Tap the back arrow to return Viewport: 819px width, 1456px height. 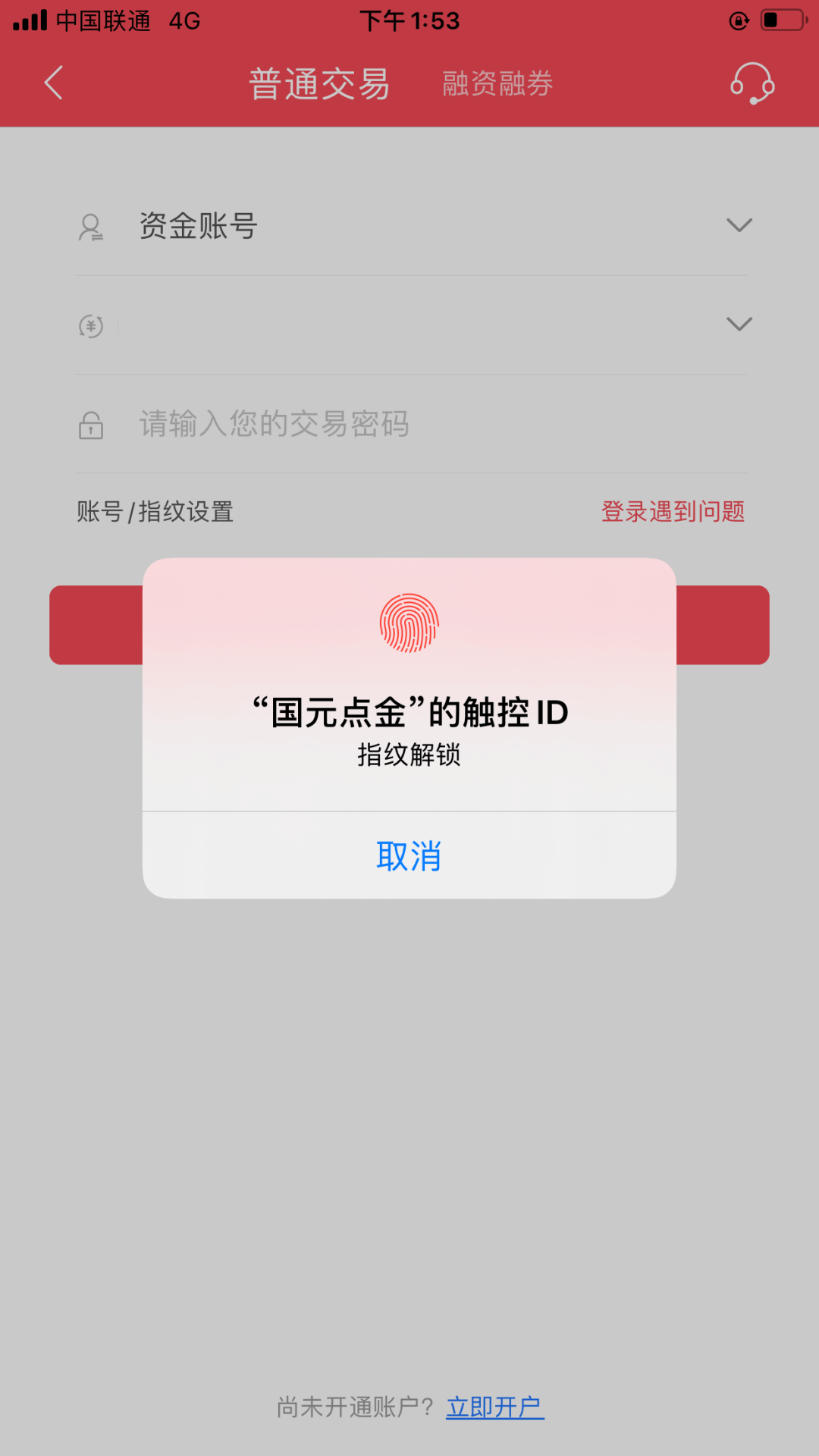[53, 83]
